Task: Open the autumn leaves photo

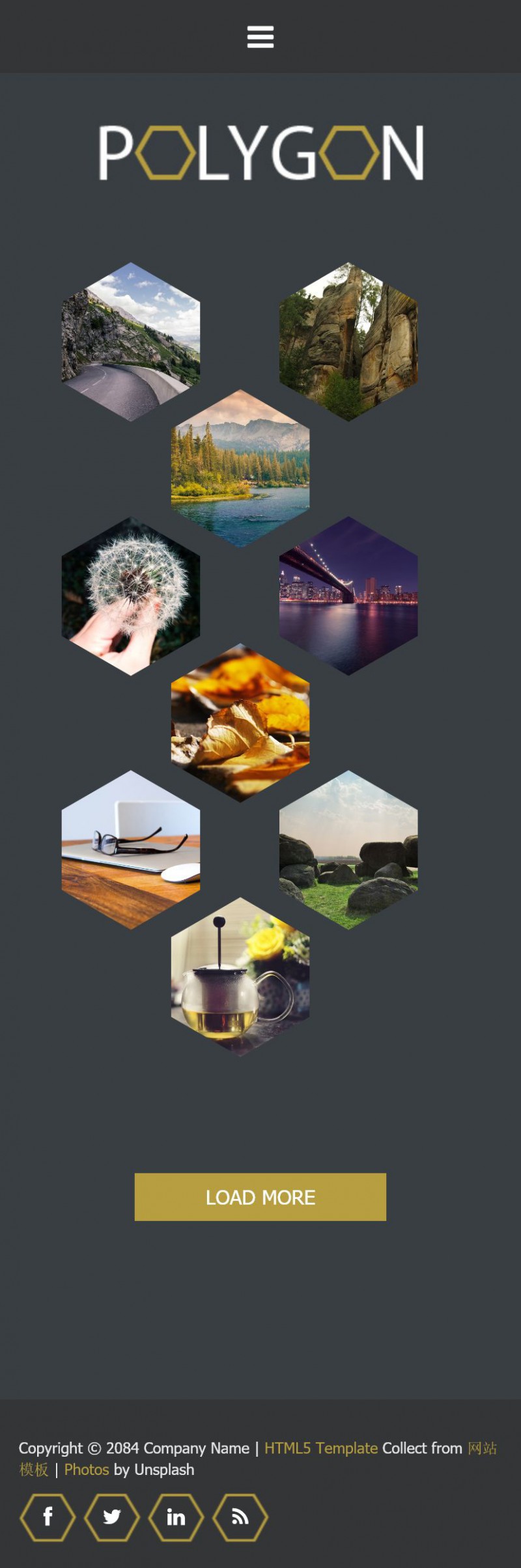Action: (240, 722)
